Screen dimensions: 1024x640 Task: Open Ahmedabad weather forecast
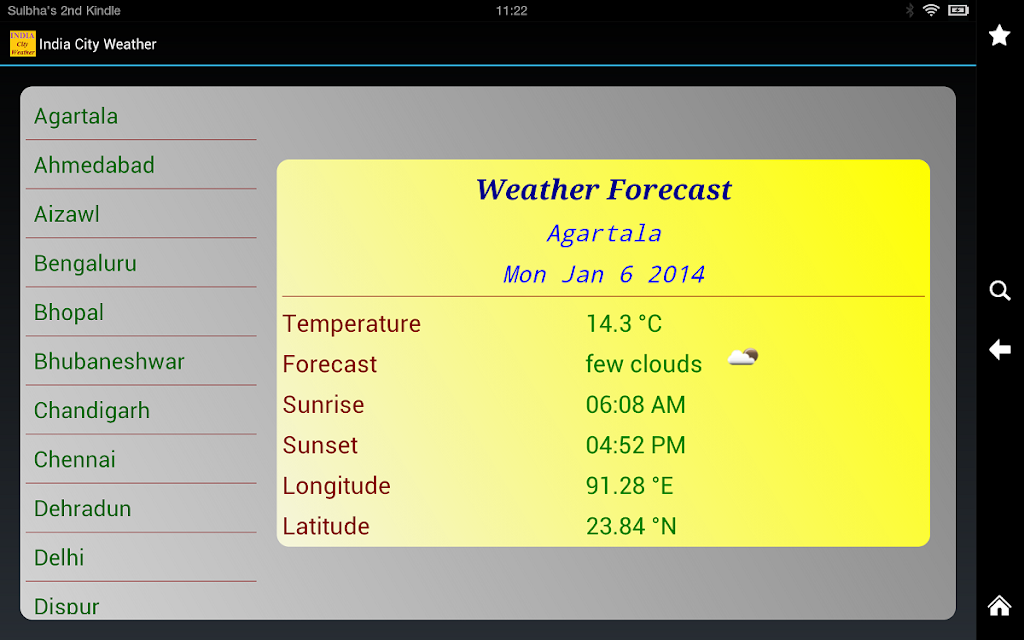(141, 165)
